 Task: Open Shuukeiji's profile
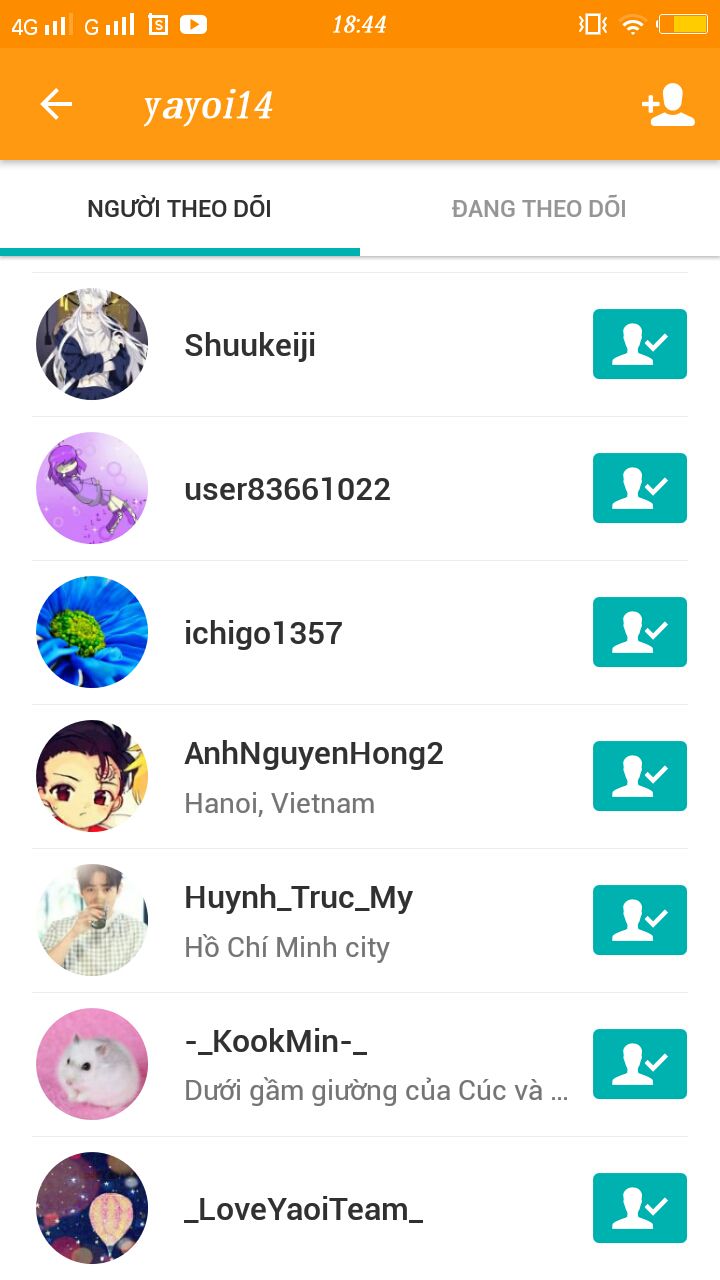(x=250, y=345)
